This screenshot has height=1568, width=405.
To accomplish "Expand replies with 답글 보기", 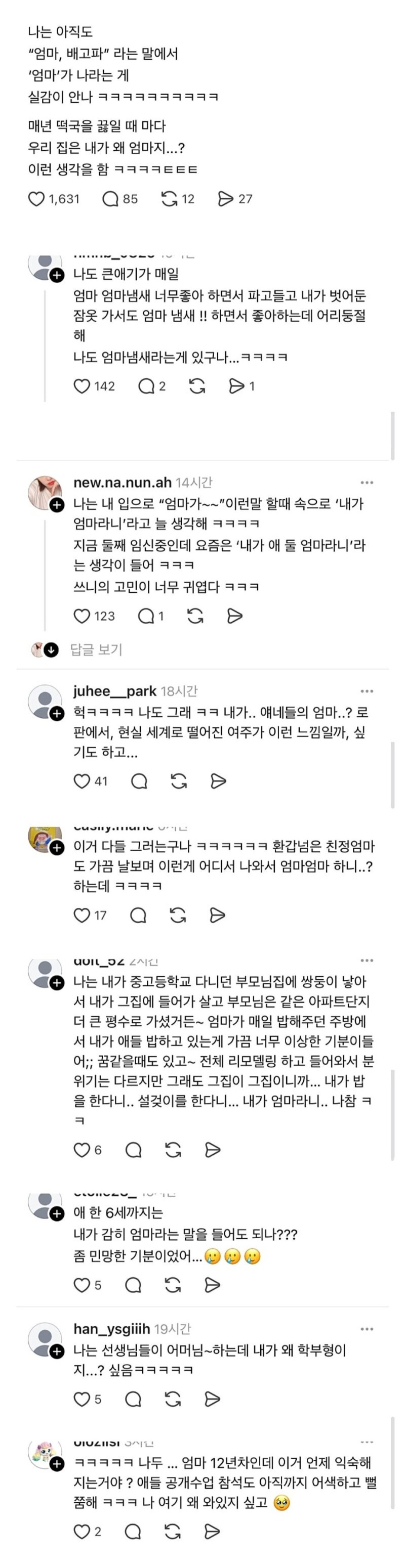I will 96,649.
